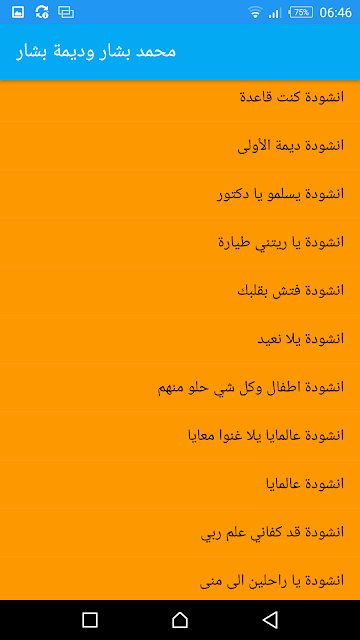Open انشودة يا ريتني طيارة
Screen dimensions: 360x640
tap(180, 242)
